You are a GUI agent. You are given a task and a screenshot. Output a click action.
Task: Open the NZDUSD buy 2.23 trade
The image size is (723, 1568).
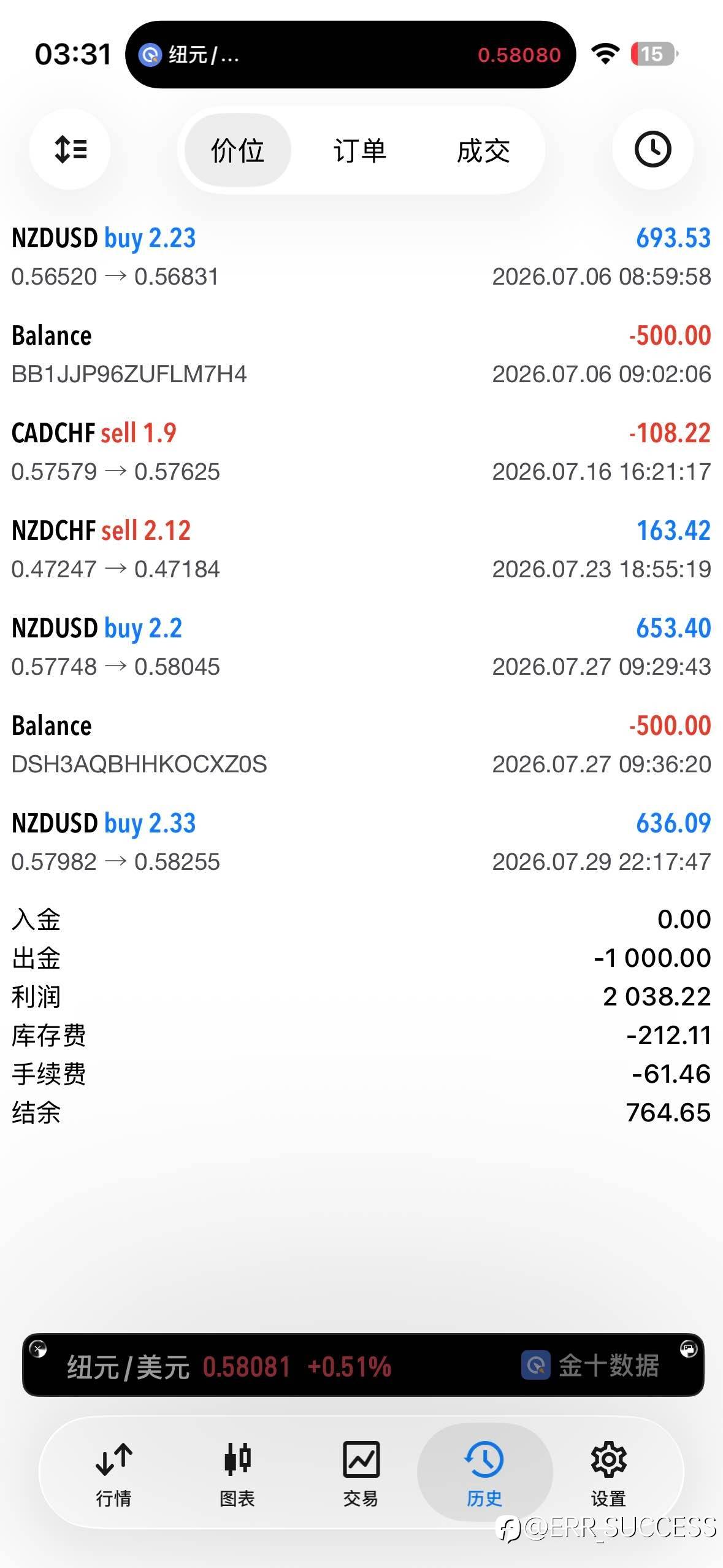(361, 256)
